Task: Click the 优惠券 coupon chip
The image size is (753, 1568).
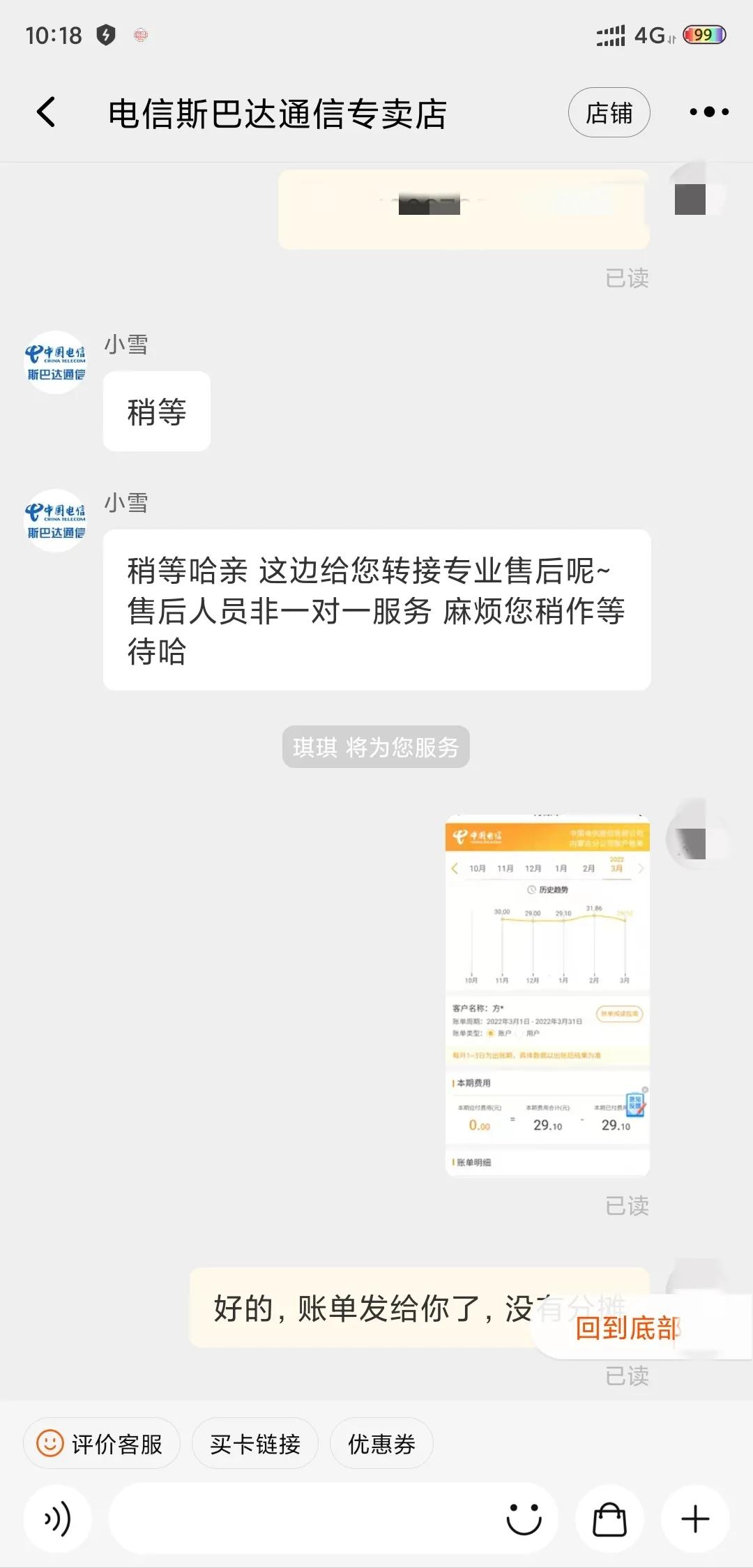Action: point(381,1445)
